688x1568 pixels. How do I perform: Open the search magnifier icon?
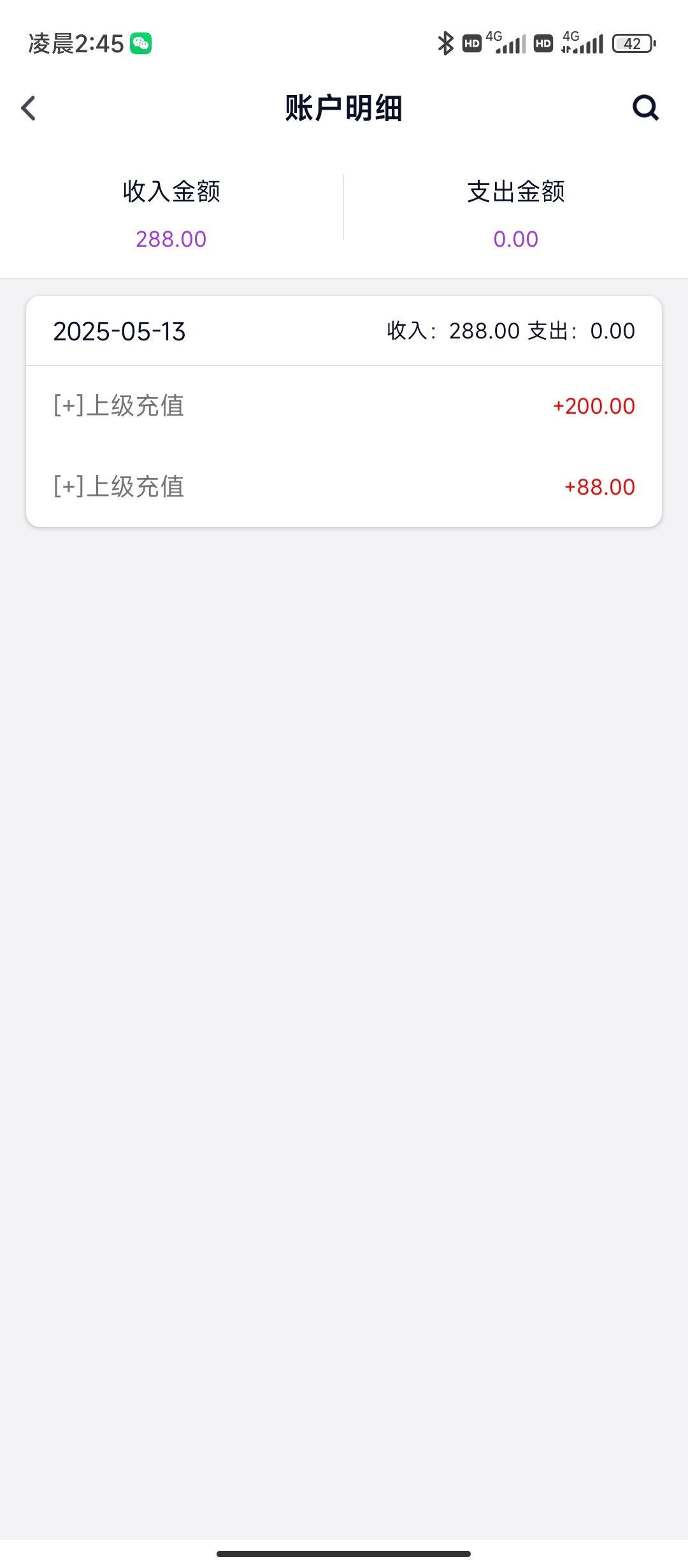645,108
